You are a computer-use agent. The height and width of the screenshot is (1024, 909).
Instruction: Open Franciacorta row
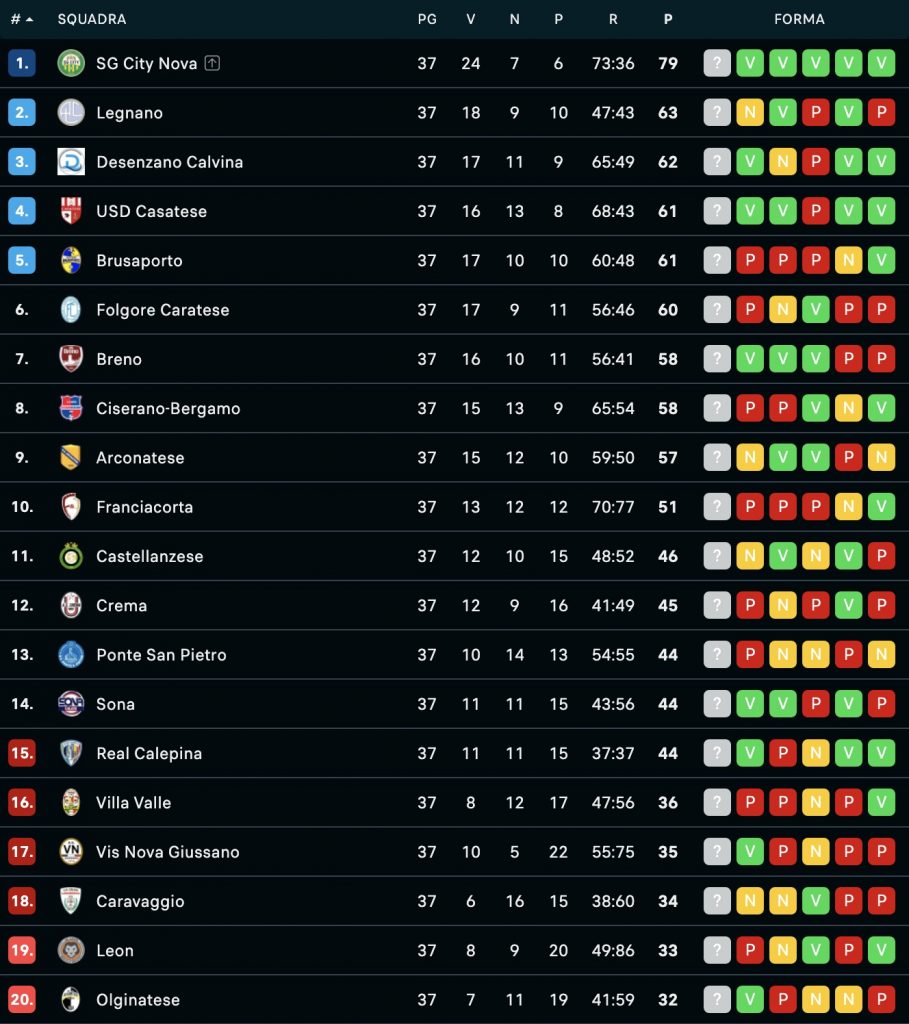pos(144,507)
